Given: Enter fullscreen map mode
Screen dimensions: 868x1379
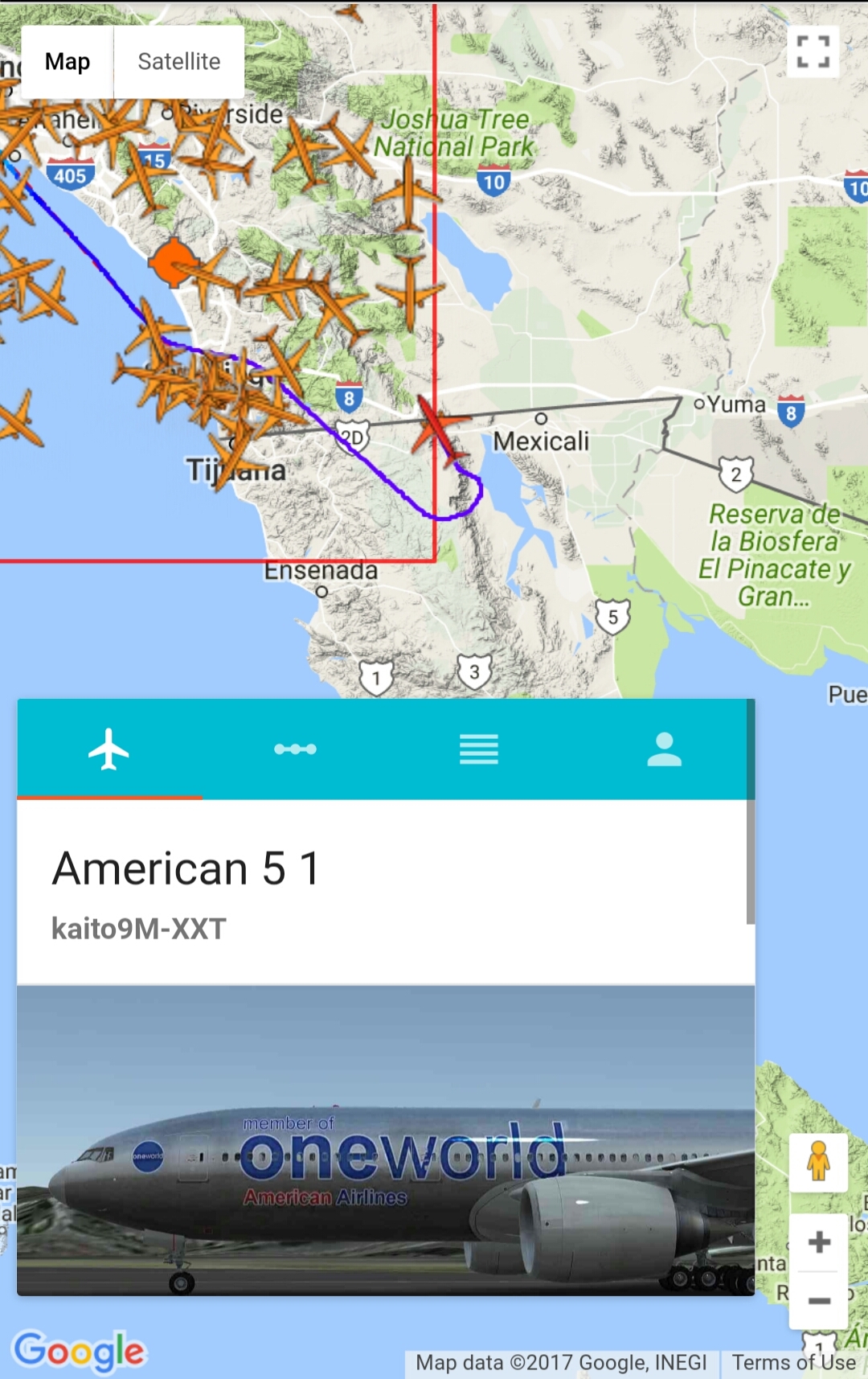Looking at the screenshot, I should 813,52.
